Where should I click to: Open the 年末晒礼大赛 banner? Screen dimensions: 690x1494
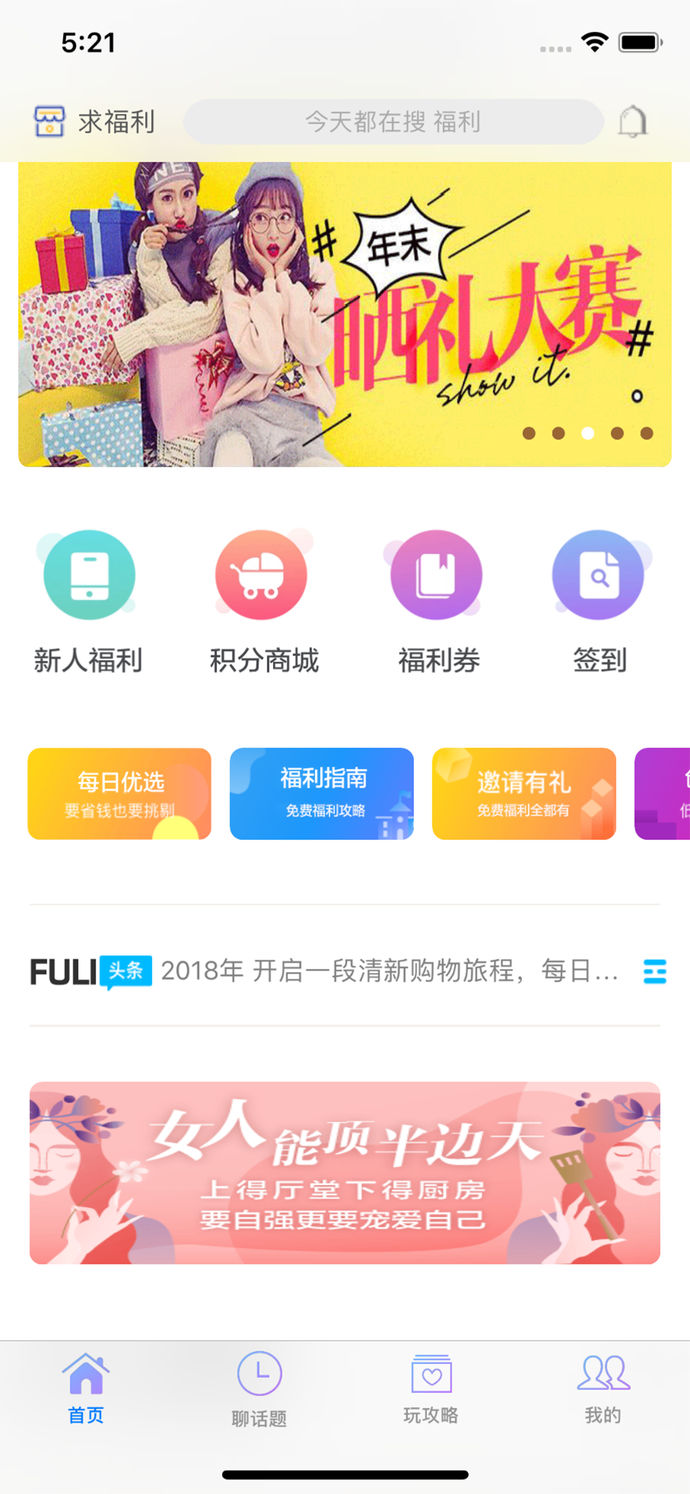click(345, 313)
